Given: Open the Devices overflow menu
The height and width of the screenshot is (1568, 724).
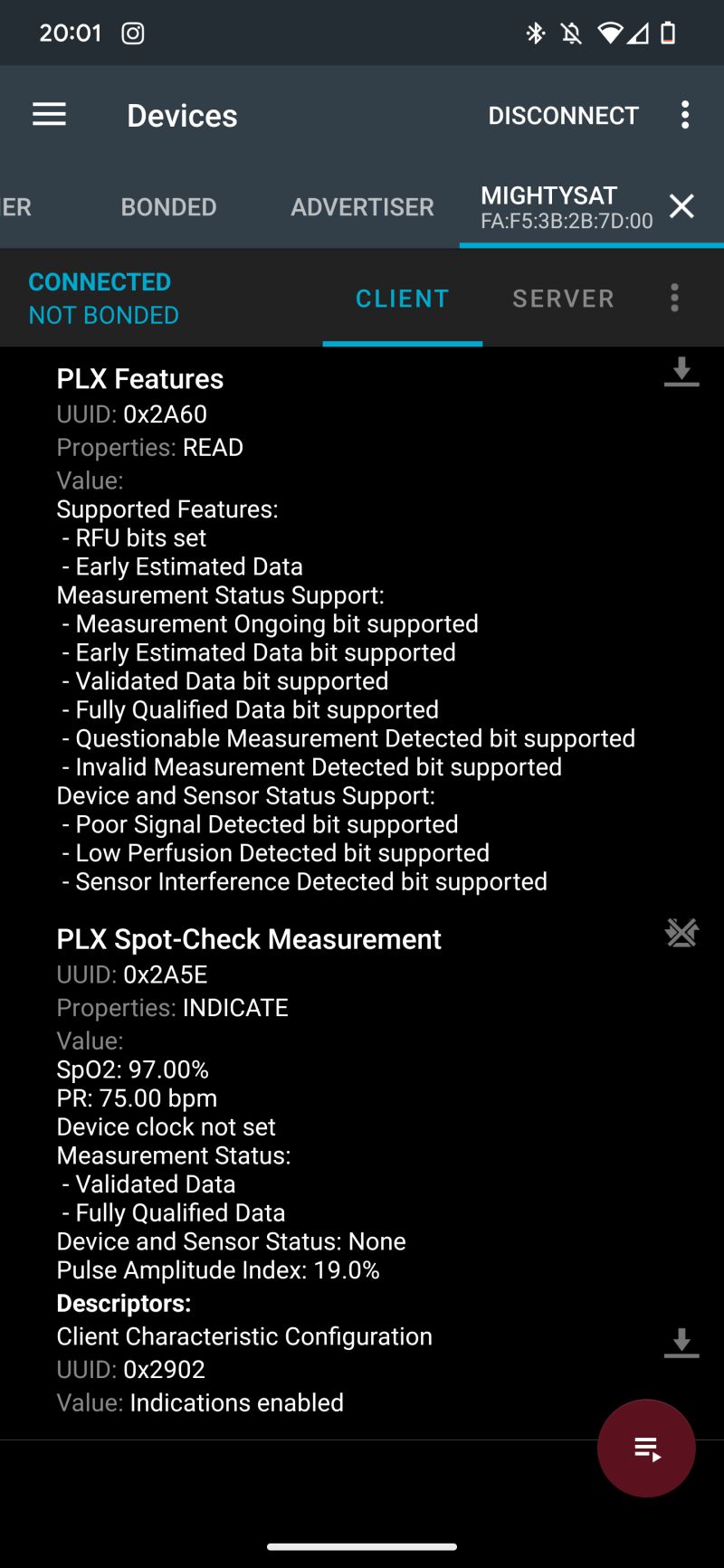Looking at the screenshot, I should 685,114.
